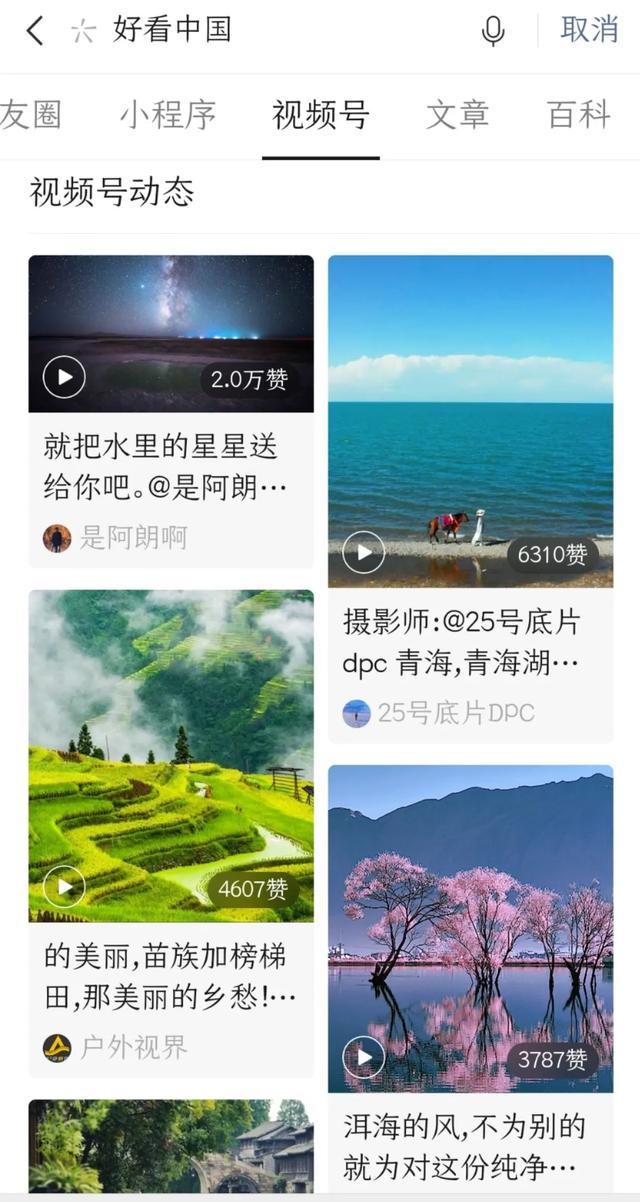Switch to the 朋友圈 tab
This screenshot has height=1202, width=640.
pyautogui.click(x=30, y=115)
